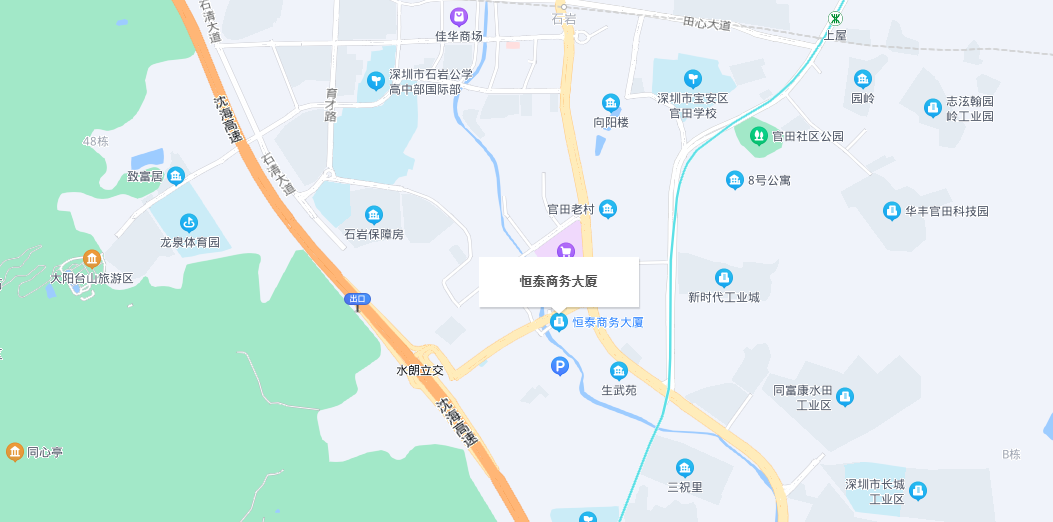The width and height of the screenshot is (1053, 522).
Task: Select the 龙泉体育园 marker
Action: point(189,223)
